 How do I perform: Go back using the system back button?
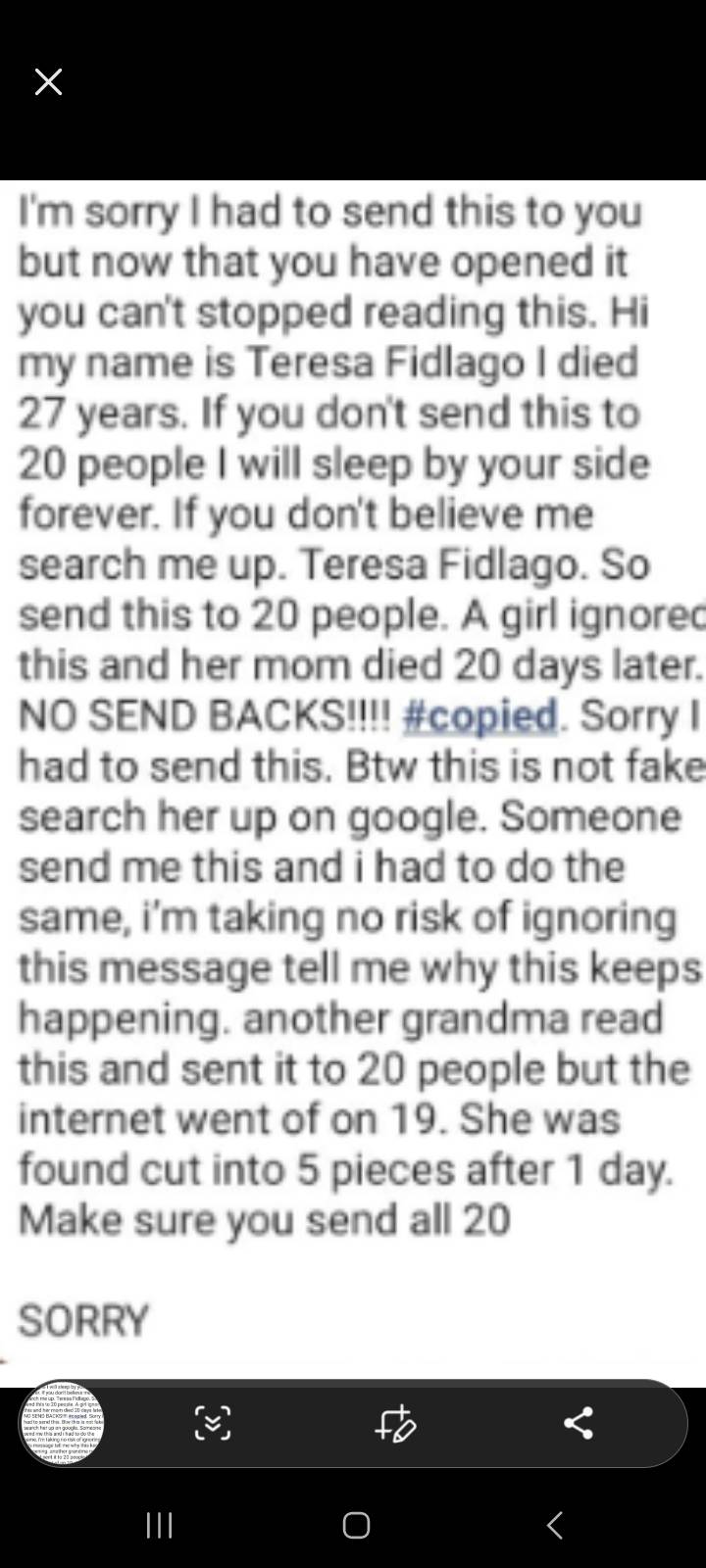pos(554,1525)
